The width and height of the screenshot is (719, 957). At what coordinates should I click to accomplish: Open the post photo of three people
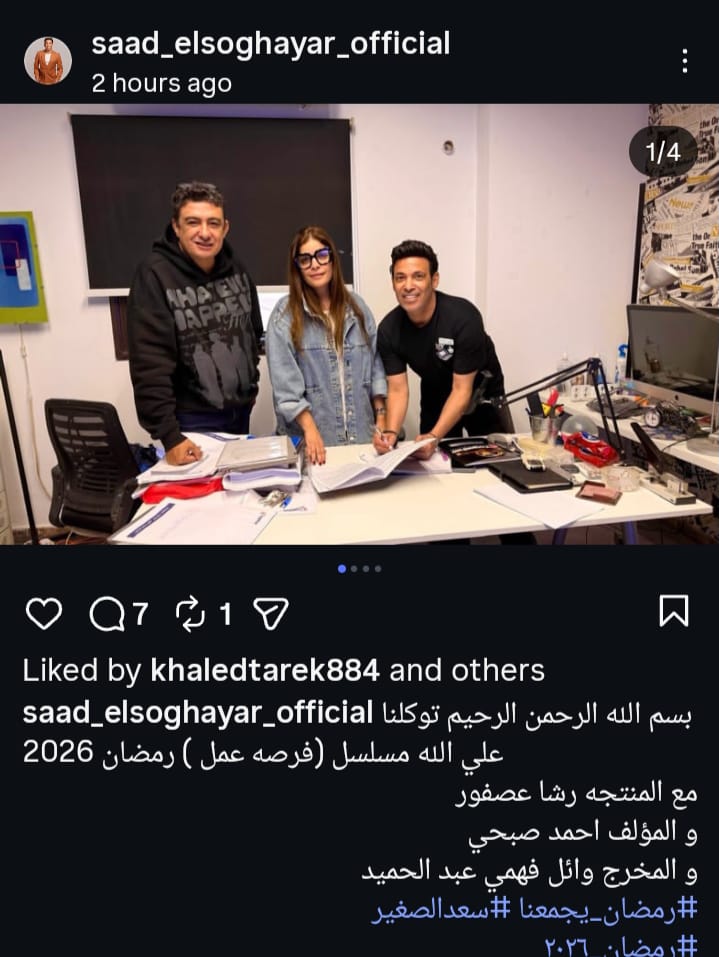(x=359, y=325)
